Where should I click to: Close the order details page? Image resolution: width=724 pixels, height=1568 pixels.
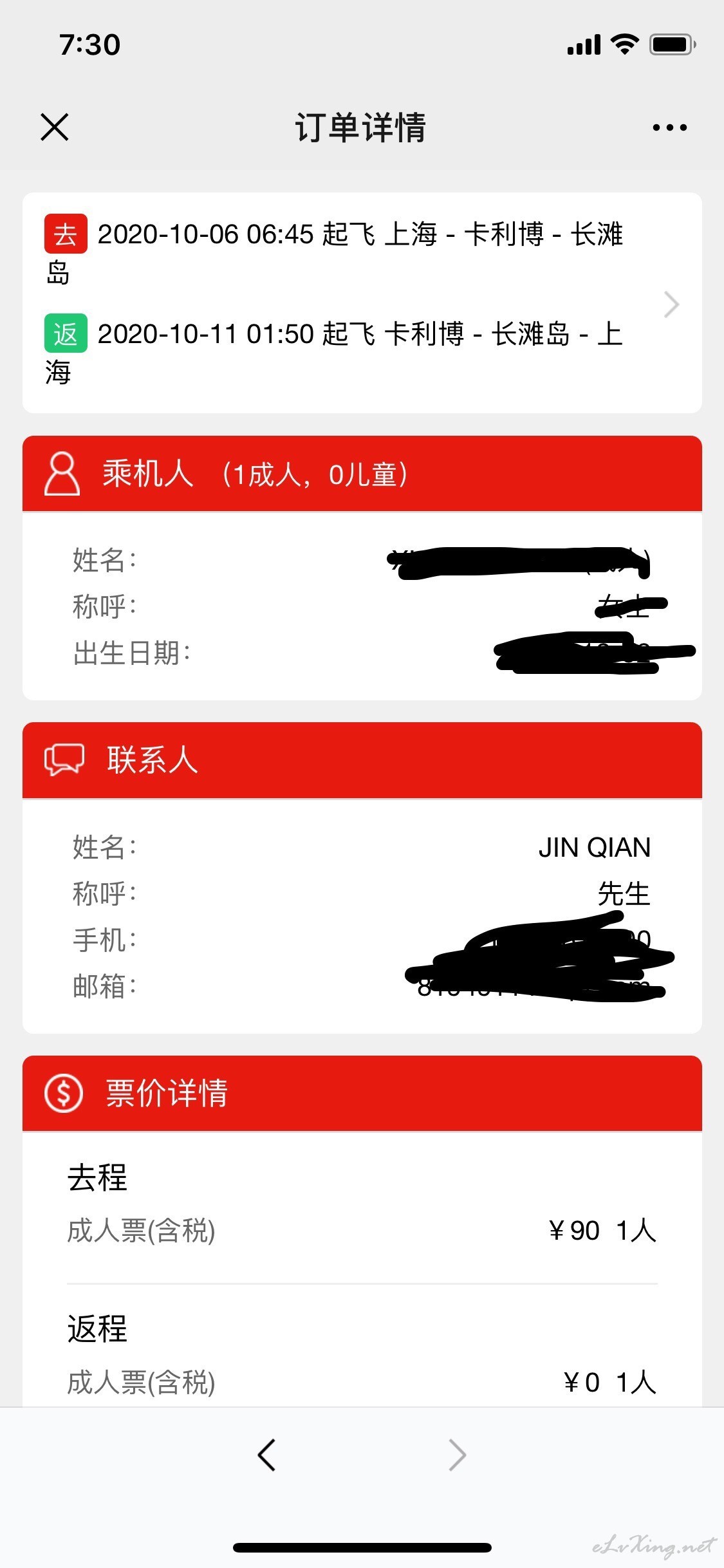(x=55, y=127)
